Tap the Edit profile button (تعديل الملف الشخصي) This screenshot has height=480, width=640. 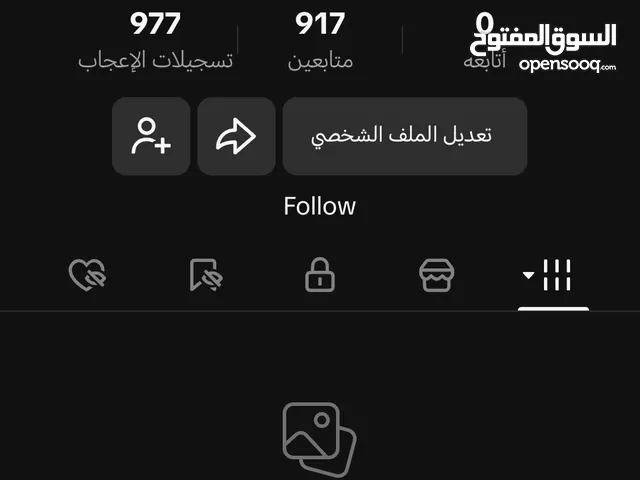coord(404,136)
